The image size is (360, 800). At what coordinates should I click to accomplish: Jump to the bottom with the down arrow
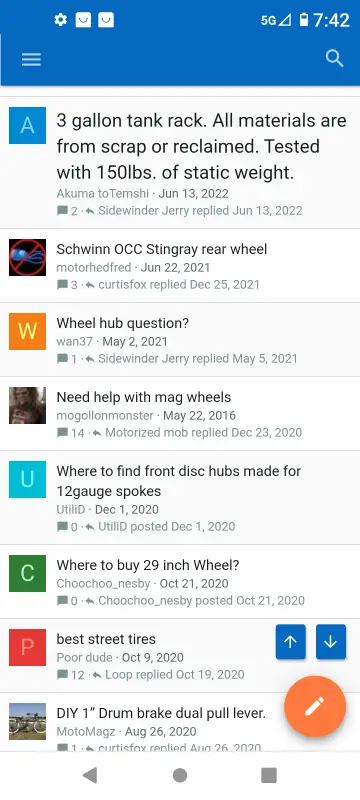331,642
